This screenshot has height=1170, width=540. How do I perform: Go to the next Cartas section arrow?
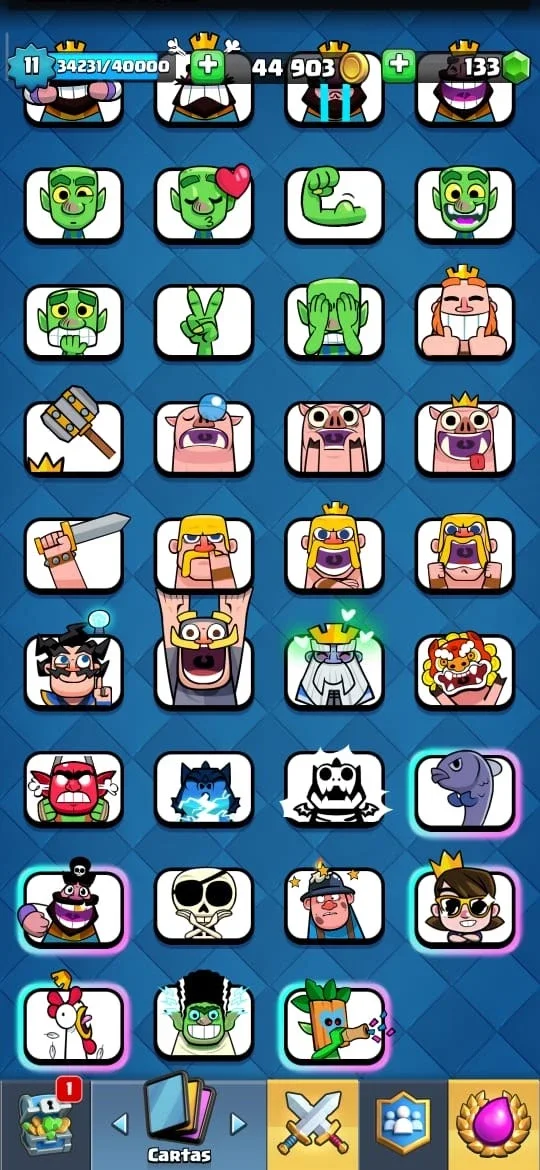(238, 1123)
